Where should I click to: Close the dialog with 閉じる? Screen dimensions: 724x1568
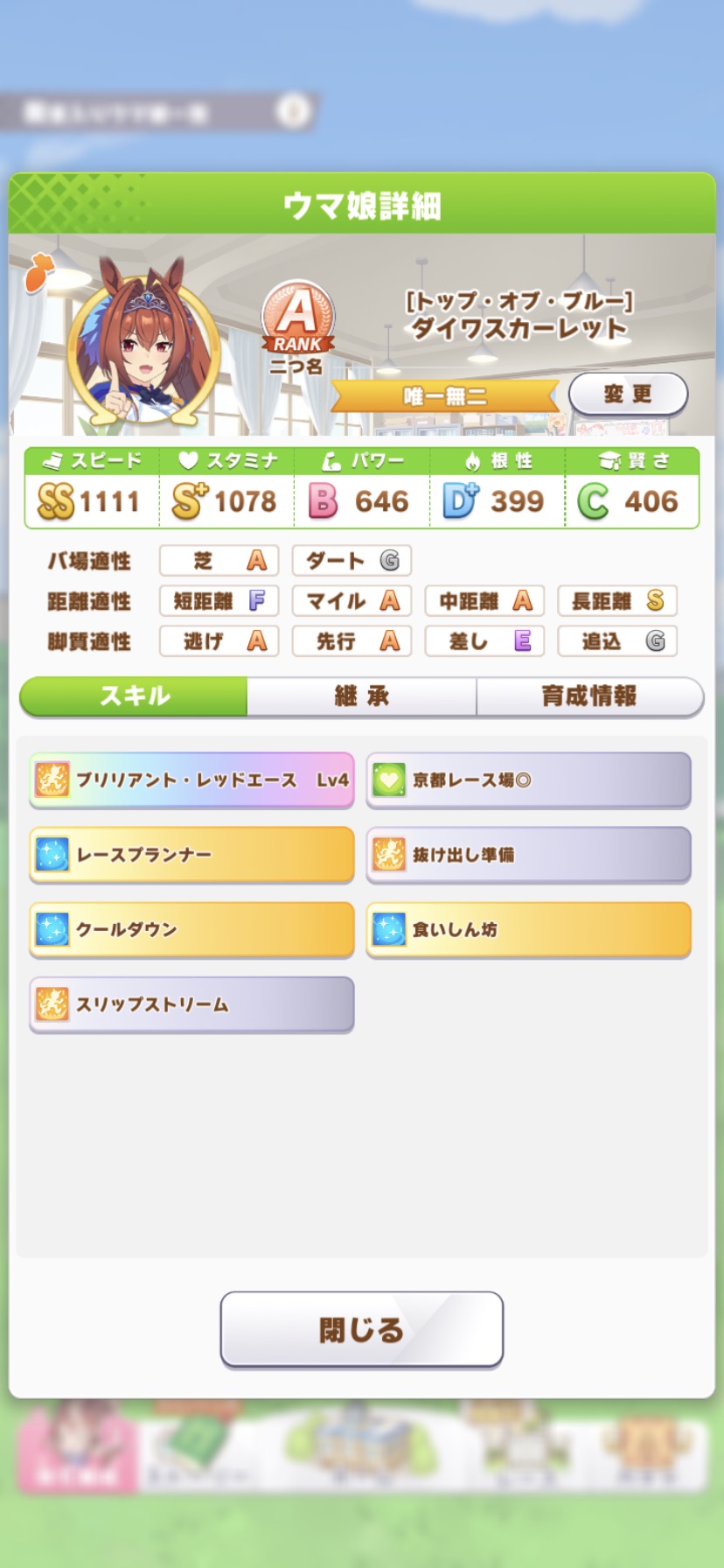pyautogui.click(x=361, y=1329)
